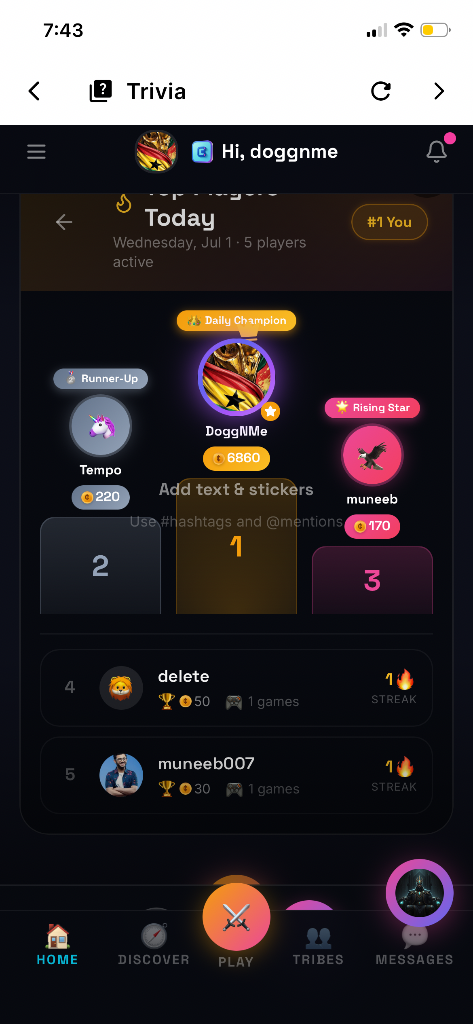Go forward with the browser forward chevron
This screenshot has height=1024, width=473.
[439, 91]
